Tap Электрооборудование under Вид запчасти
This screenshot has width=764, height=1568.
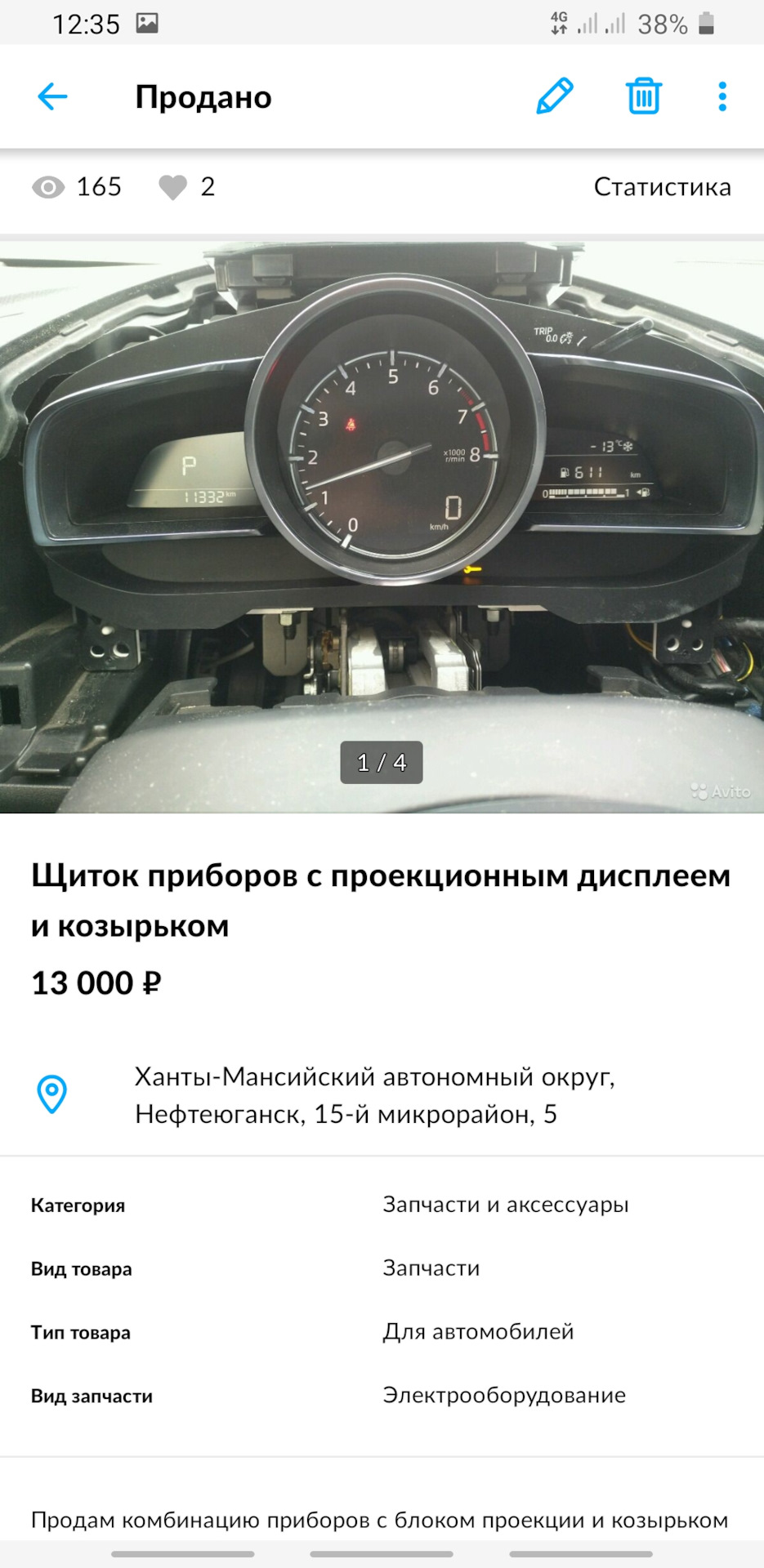pos(503,1395)
